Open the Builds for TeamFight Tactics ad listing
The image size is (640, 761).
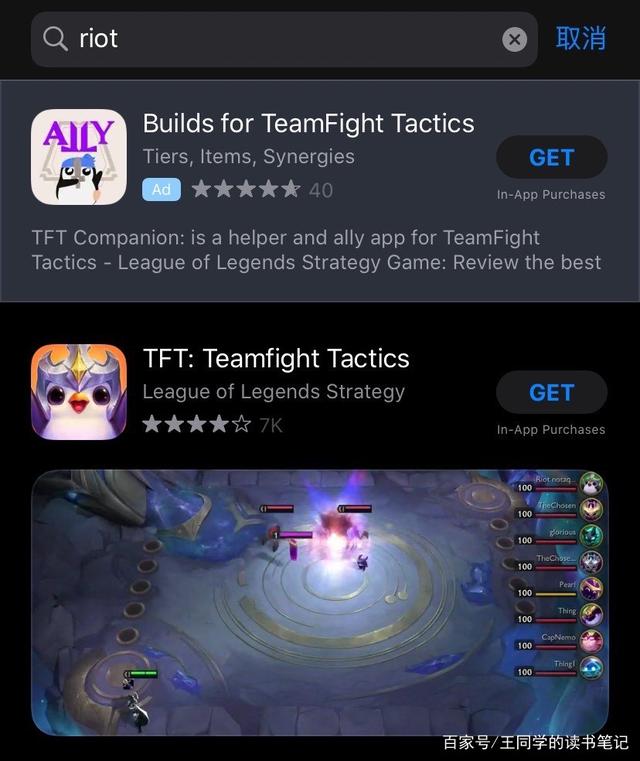[308, 124]
